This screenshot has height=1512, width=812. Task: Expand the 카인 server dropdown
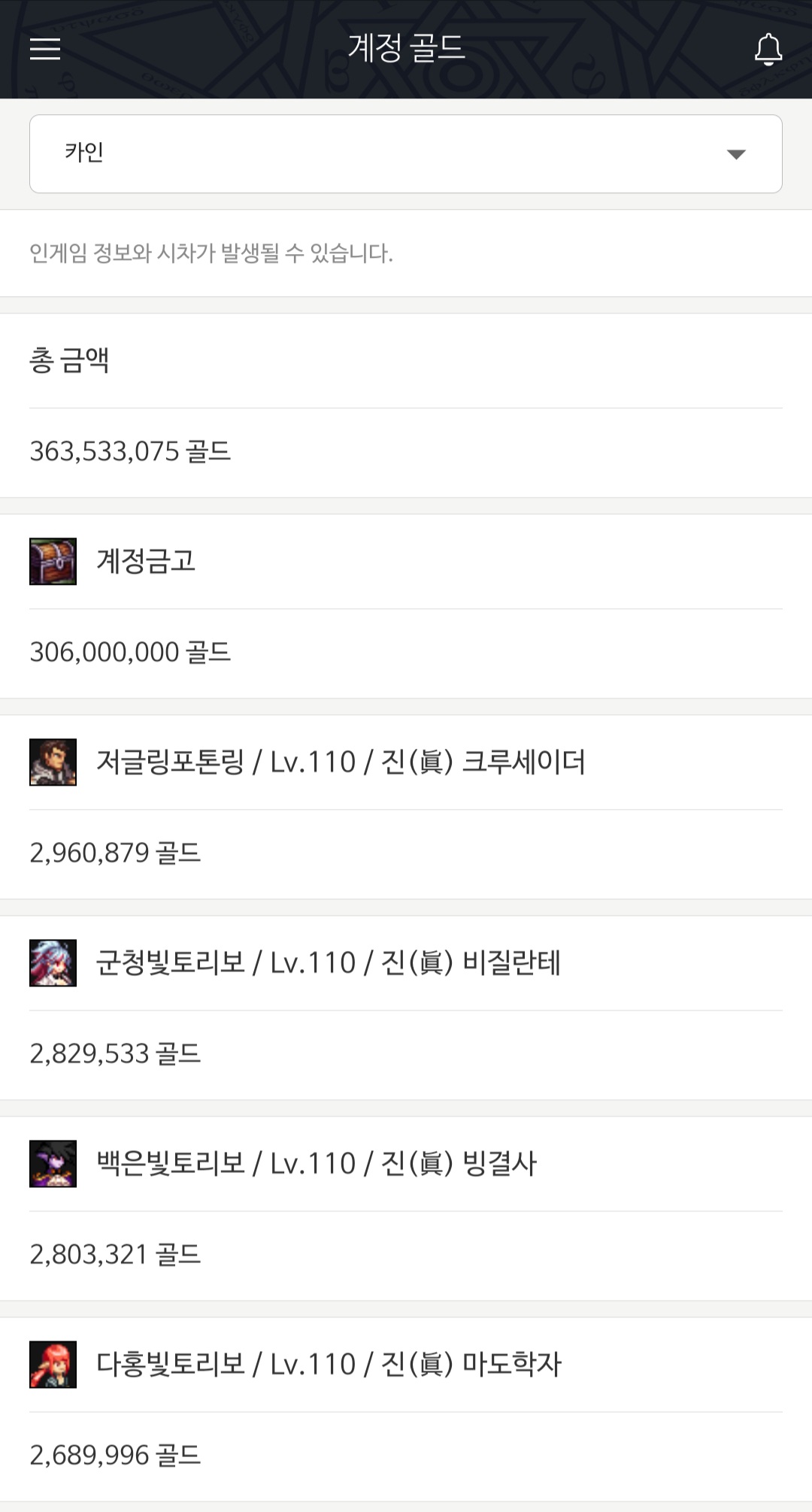(406, 154)
